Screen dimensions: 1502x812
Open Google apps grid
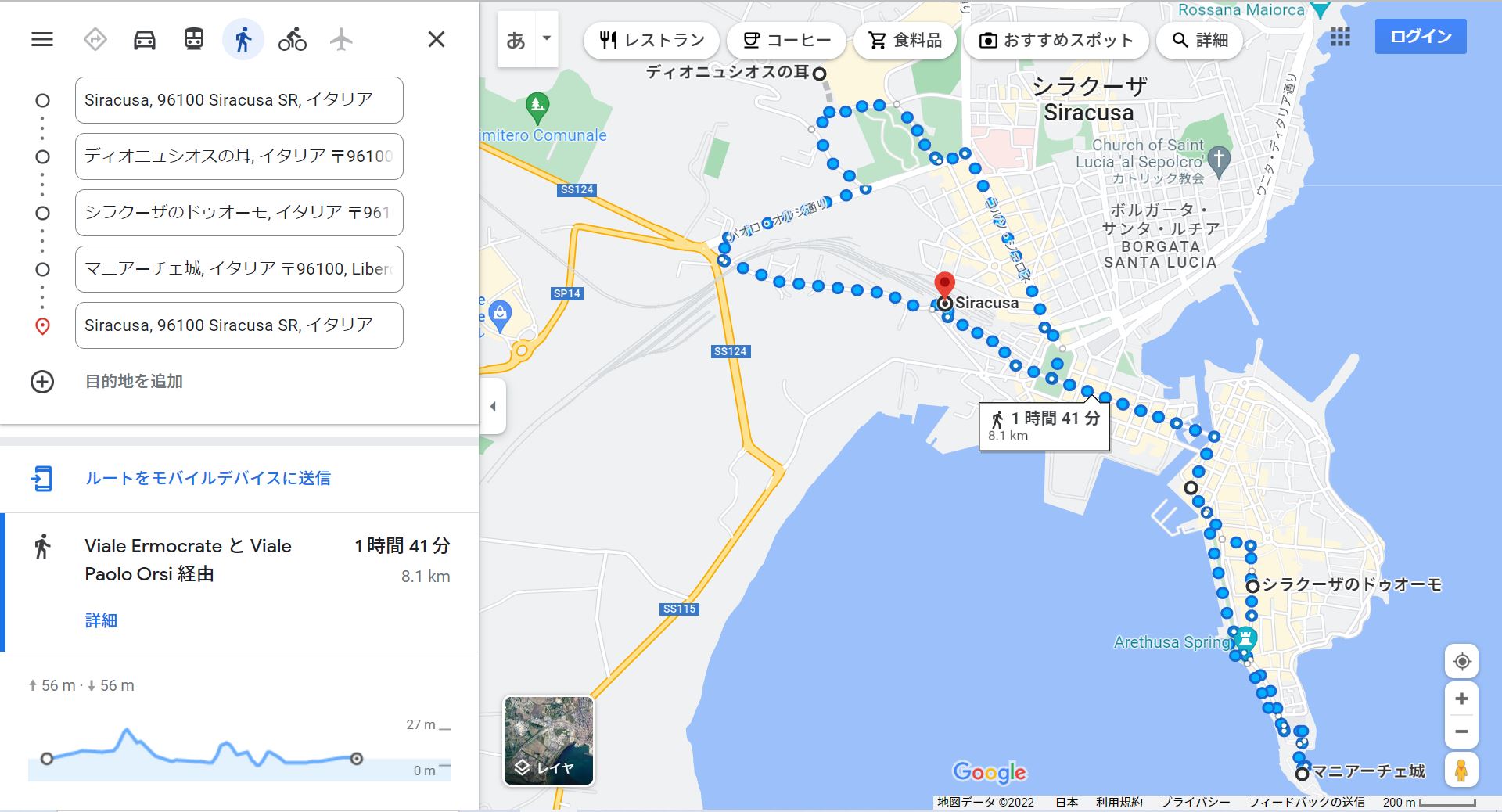[x=1340, y=38]
